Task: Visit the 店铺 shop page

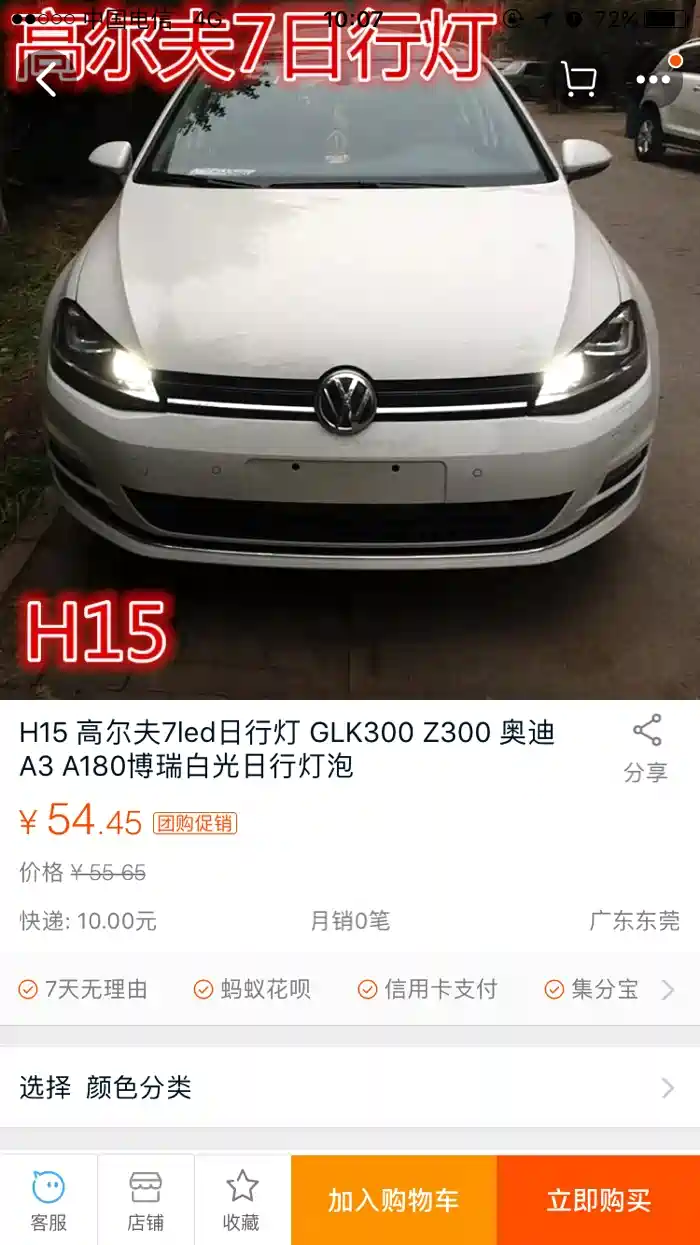Action: pos(146,1200)
